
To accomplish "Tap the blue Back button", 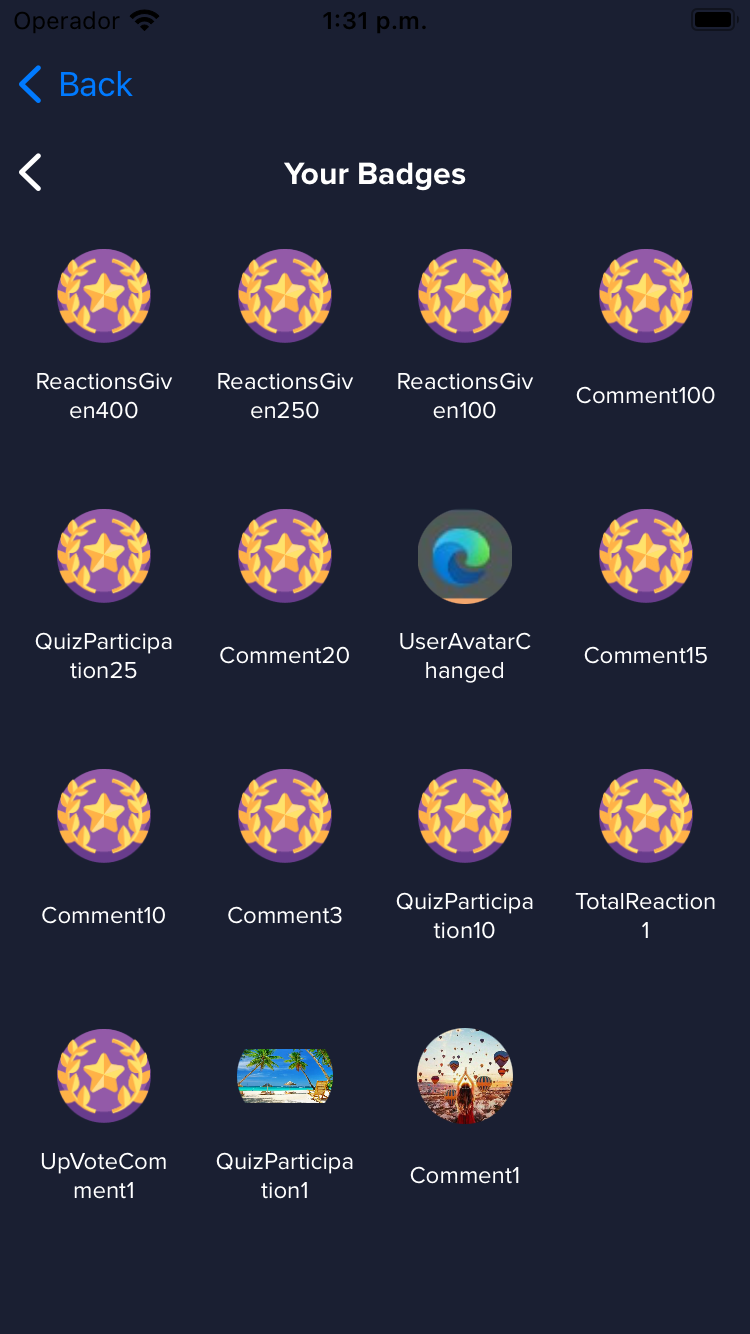I will pyautogui.click(x=76, y=85).
